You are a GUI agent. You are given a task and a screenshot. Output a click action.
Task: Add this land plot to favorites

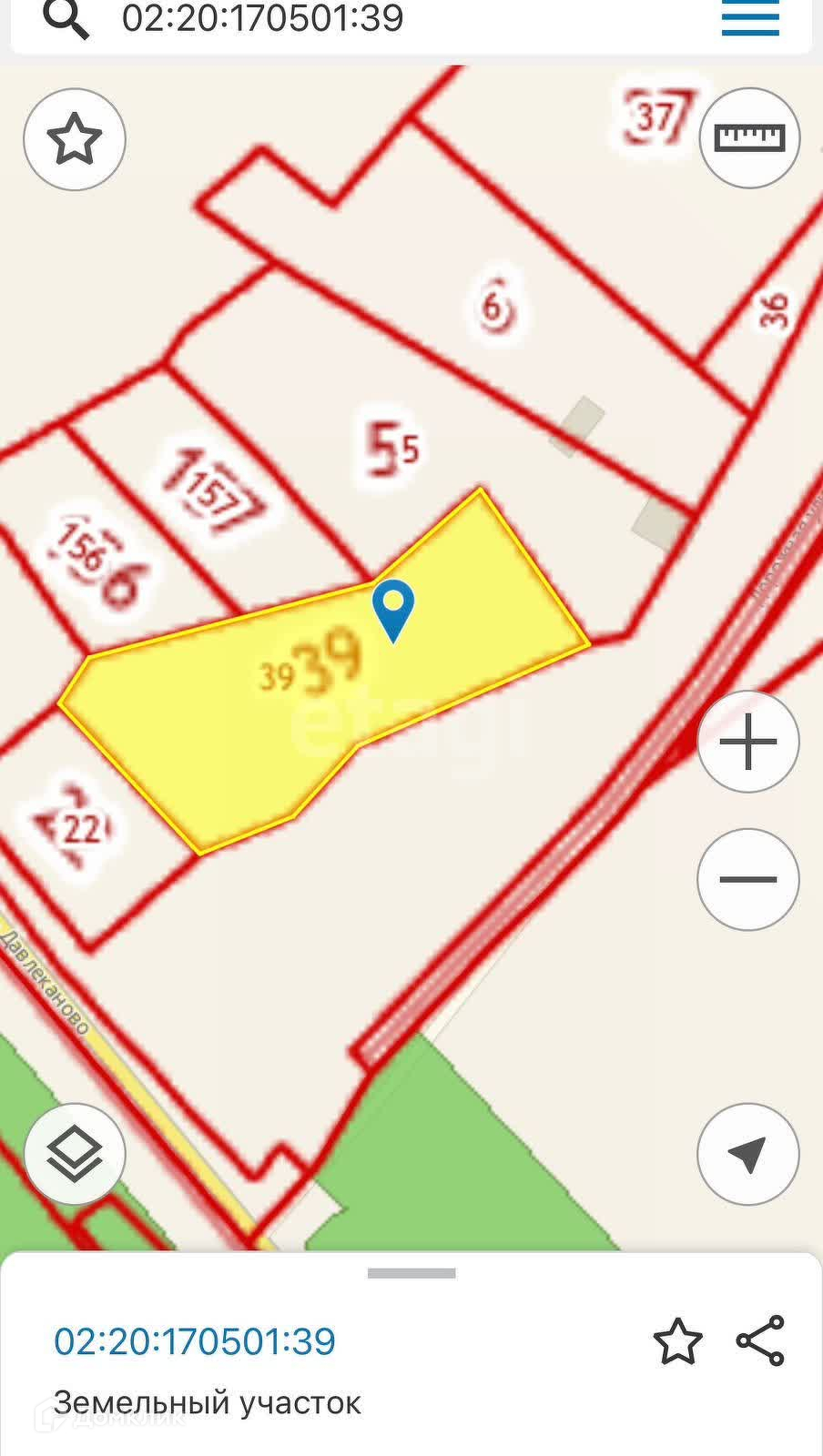pyautogui.click(x=678, y=1341)
